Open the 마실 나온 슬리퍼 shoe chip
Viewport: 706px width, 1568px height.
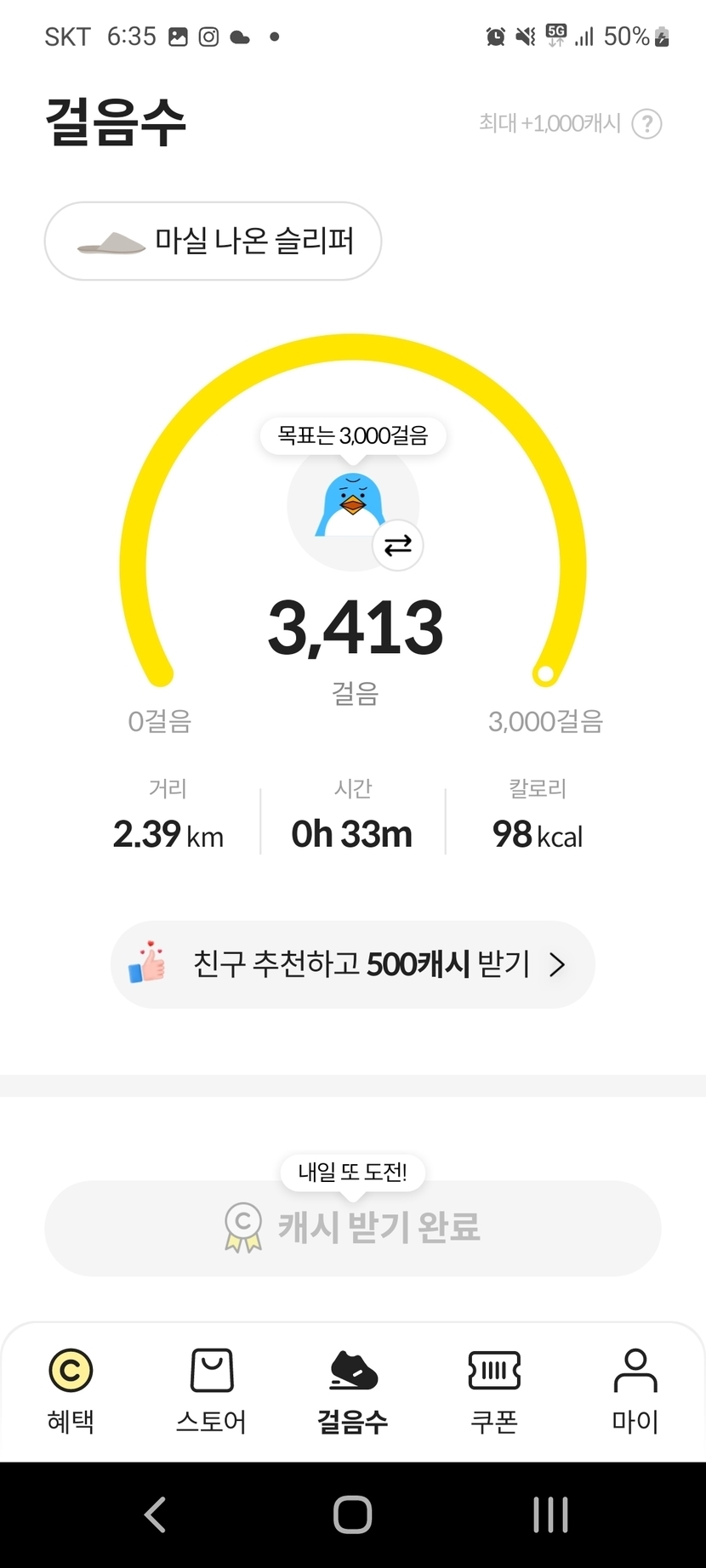coord(213,241)
